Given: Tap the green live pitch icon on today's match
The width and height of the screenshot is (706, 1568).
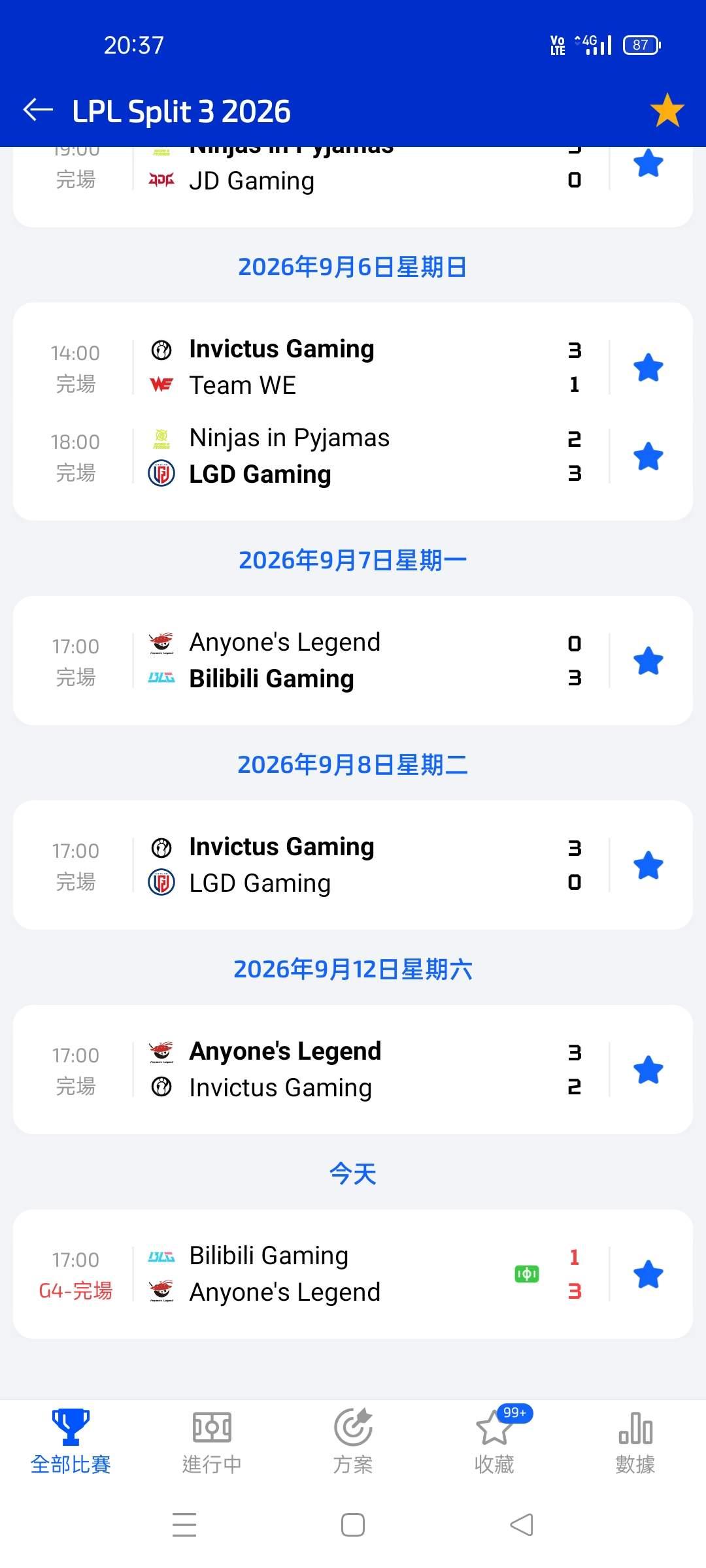Looking at the screenshot, I should pos(527,1274).
